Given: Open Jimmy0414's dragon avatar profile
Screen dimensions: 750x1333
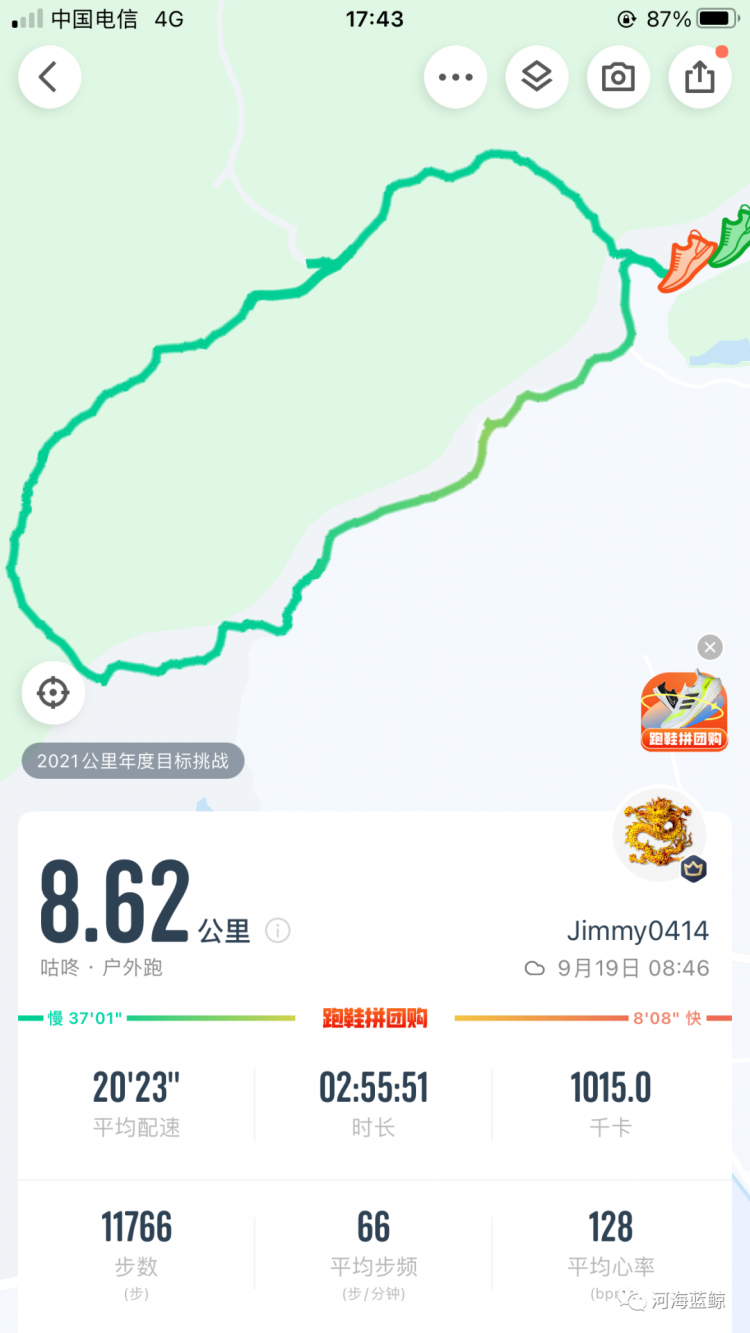Looking at the screenshot, I should tap(660, 833).
